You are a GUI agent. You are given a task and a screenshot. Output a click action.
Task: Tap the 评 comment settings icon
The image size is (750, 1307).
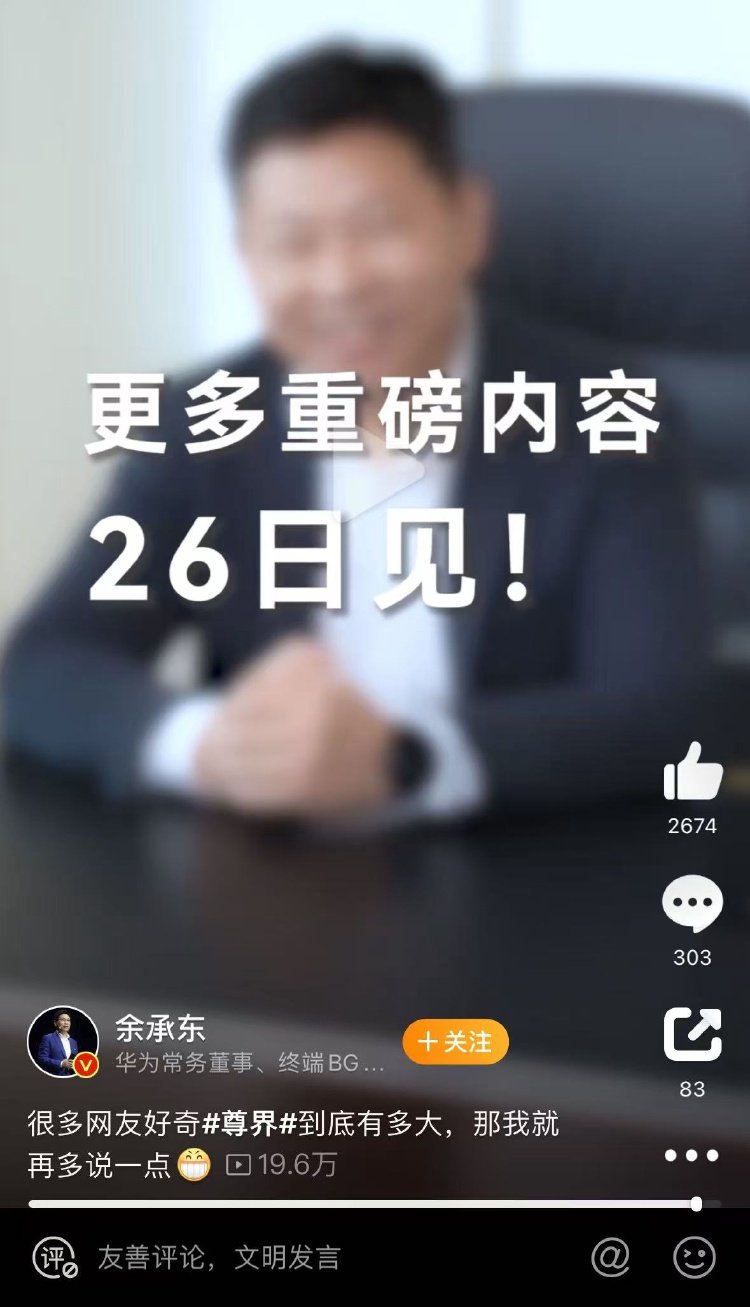coord(54,1257)
